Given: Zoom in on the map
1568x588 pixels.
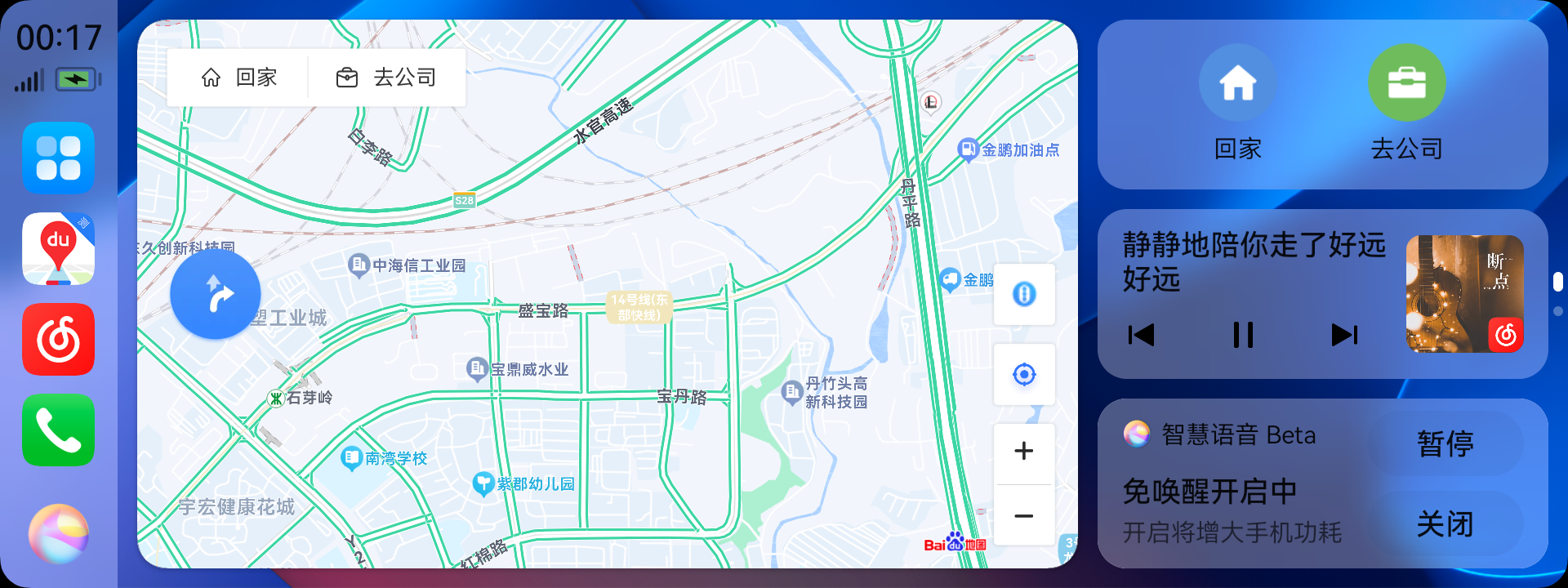Looking at the screenshot, I should (1024, 451).
